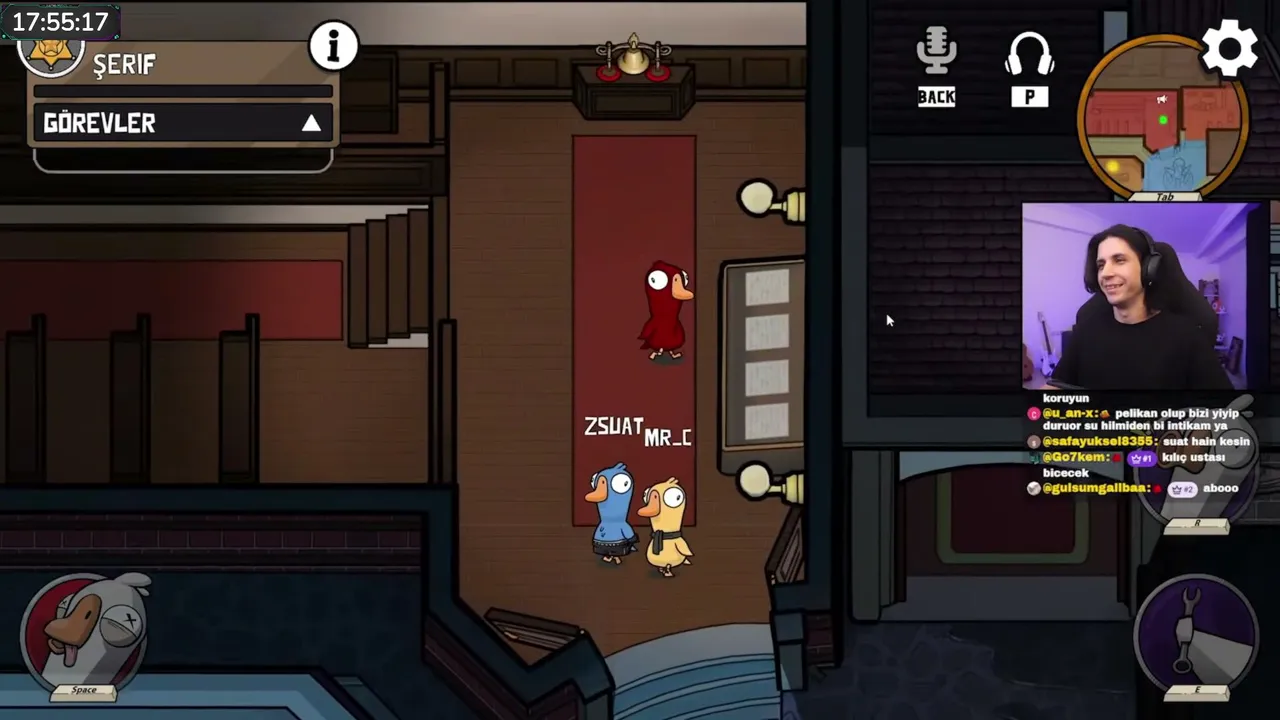
Task: Toggle the microphone button
Action: (936, 52)
